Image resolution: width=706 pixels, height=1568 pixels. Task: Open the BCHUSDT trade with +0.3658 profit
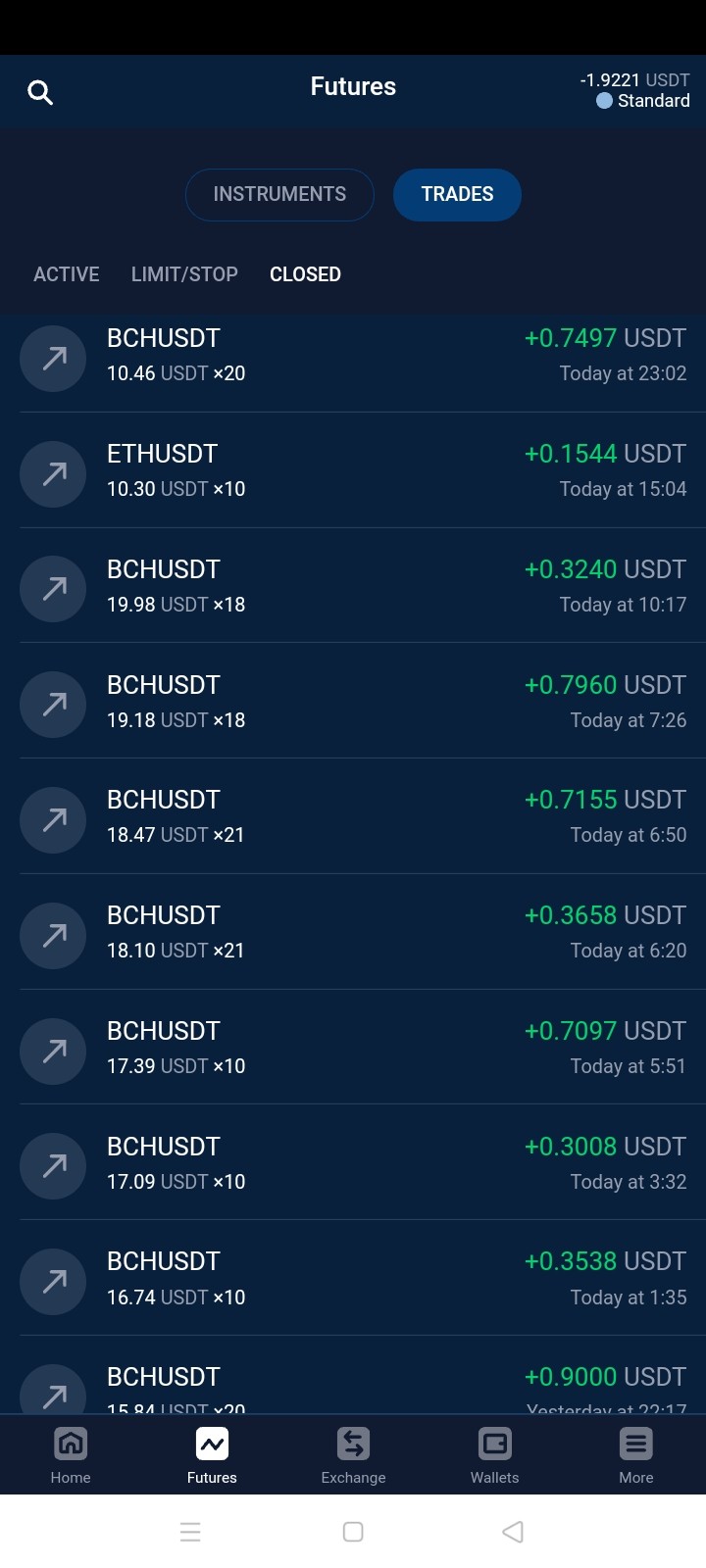click(x=353, y=932)
